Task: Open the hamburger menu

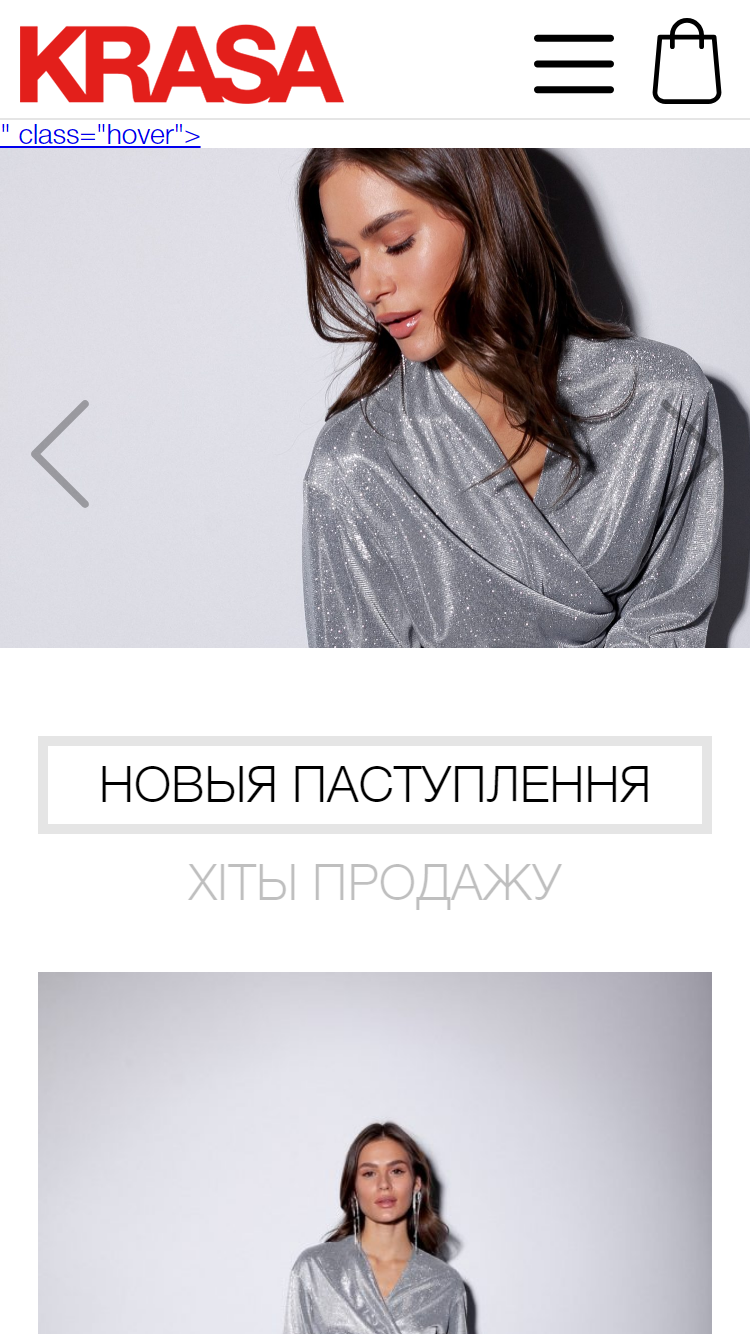Action: (574, 64)
